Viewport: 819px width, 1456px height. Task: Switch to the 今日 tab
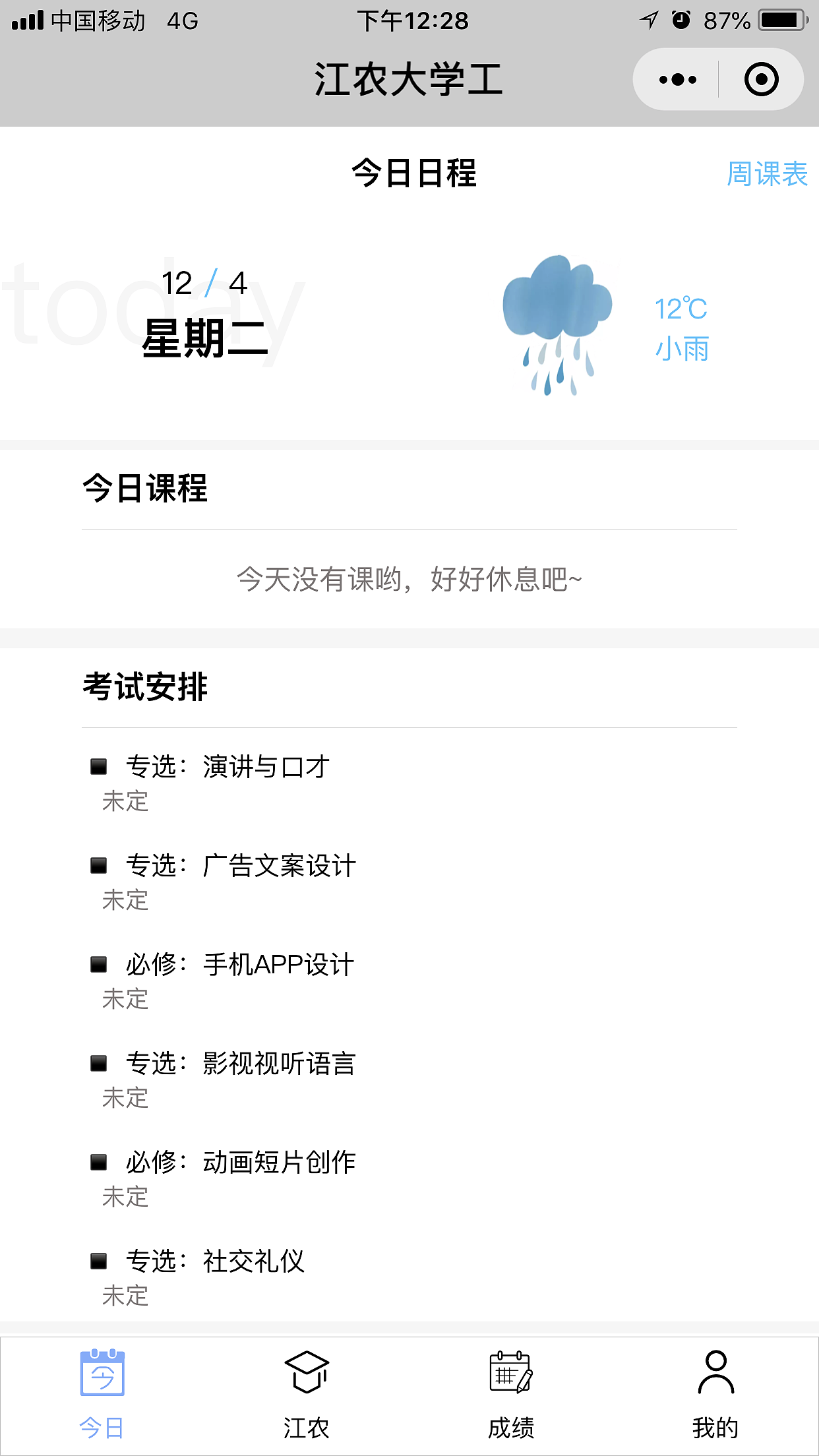[x=102, y=1394]
